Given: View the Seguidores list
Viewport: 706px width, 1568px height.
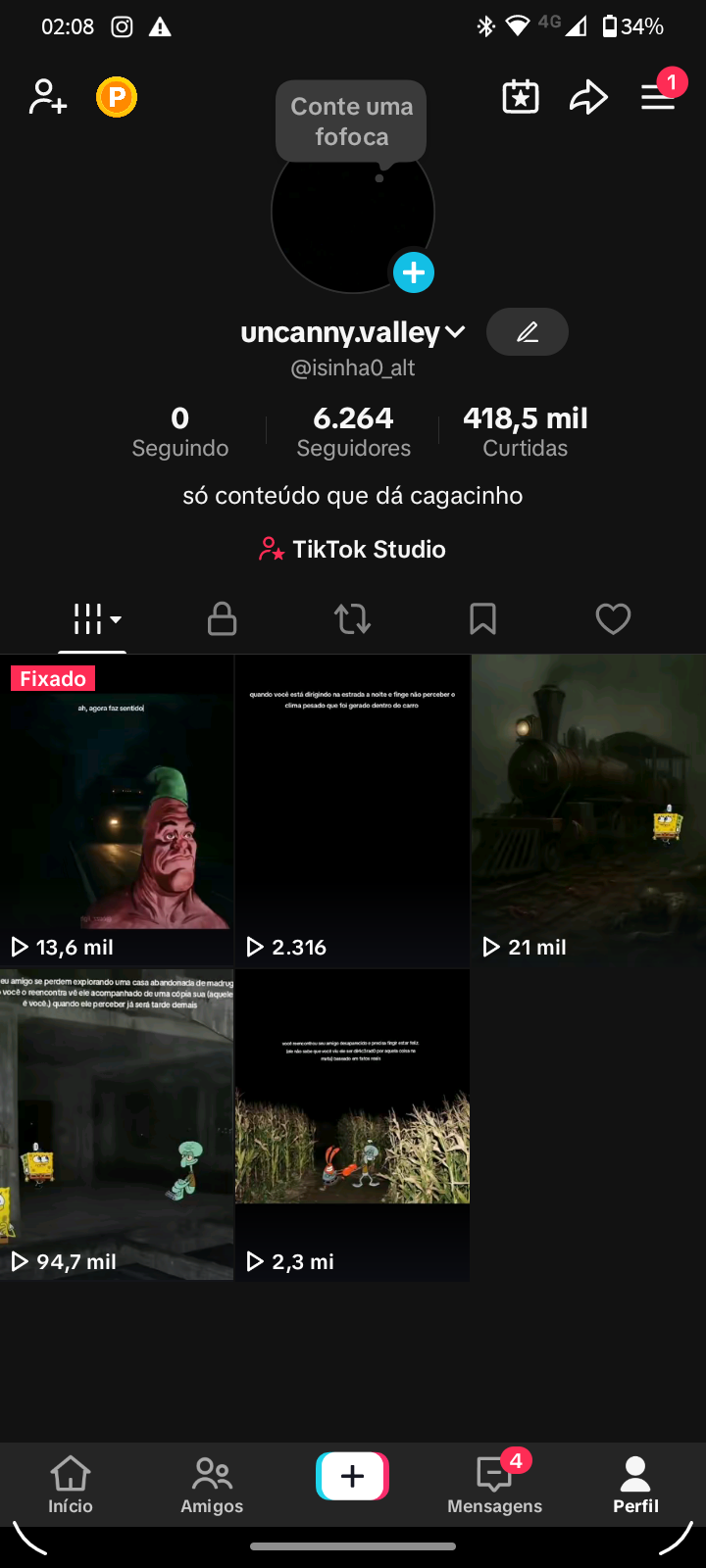Looking at the screenshot, I should (x=353, y=431).
